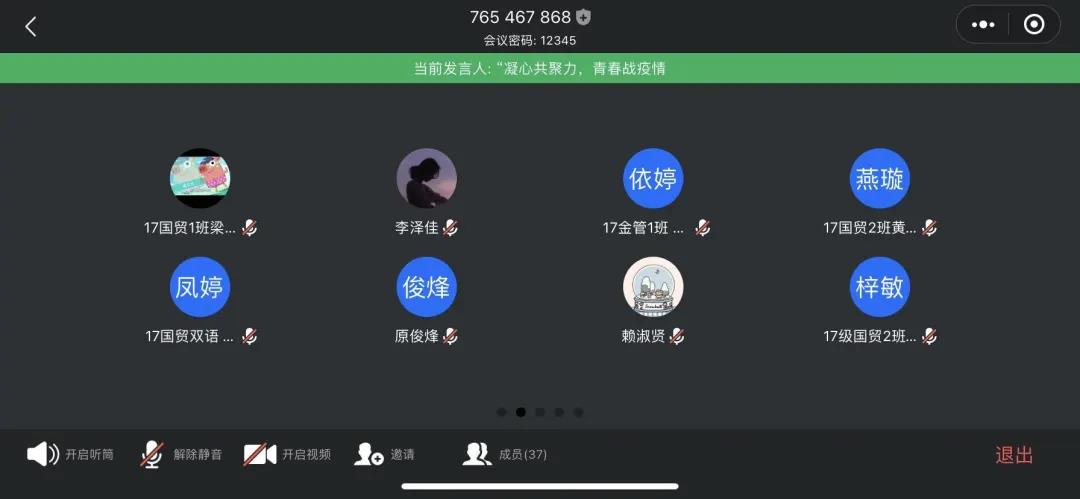Select the participant with avatar 凤婷
The image size is (1080, 499).
[200, 288]
